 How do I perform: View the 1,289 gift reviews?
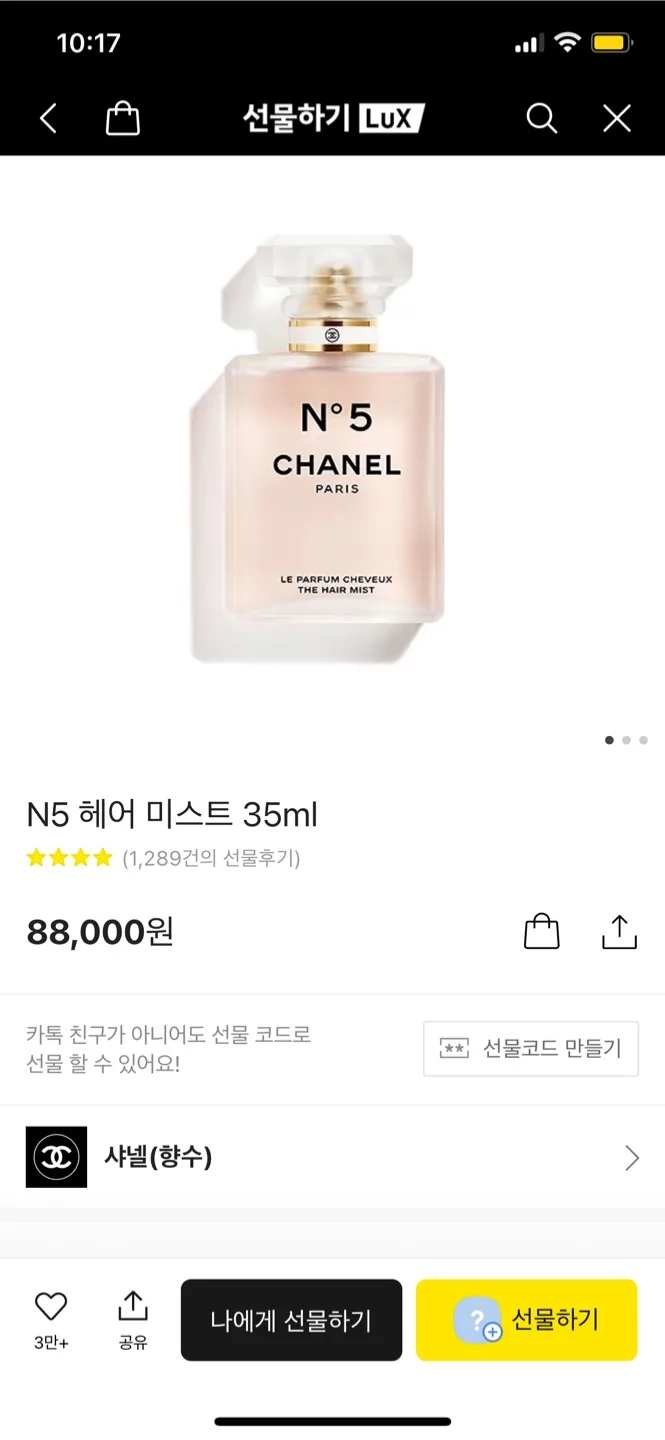[210, 858]
